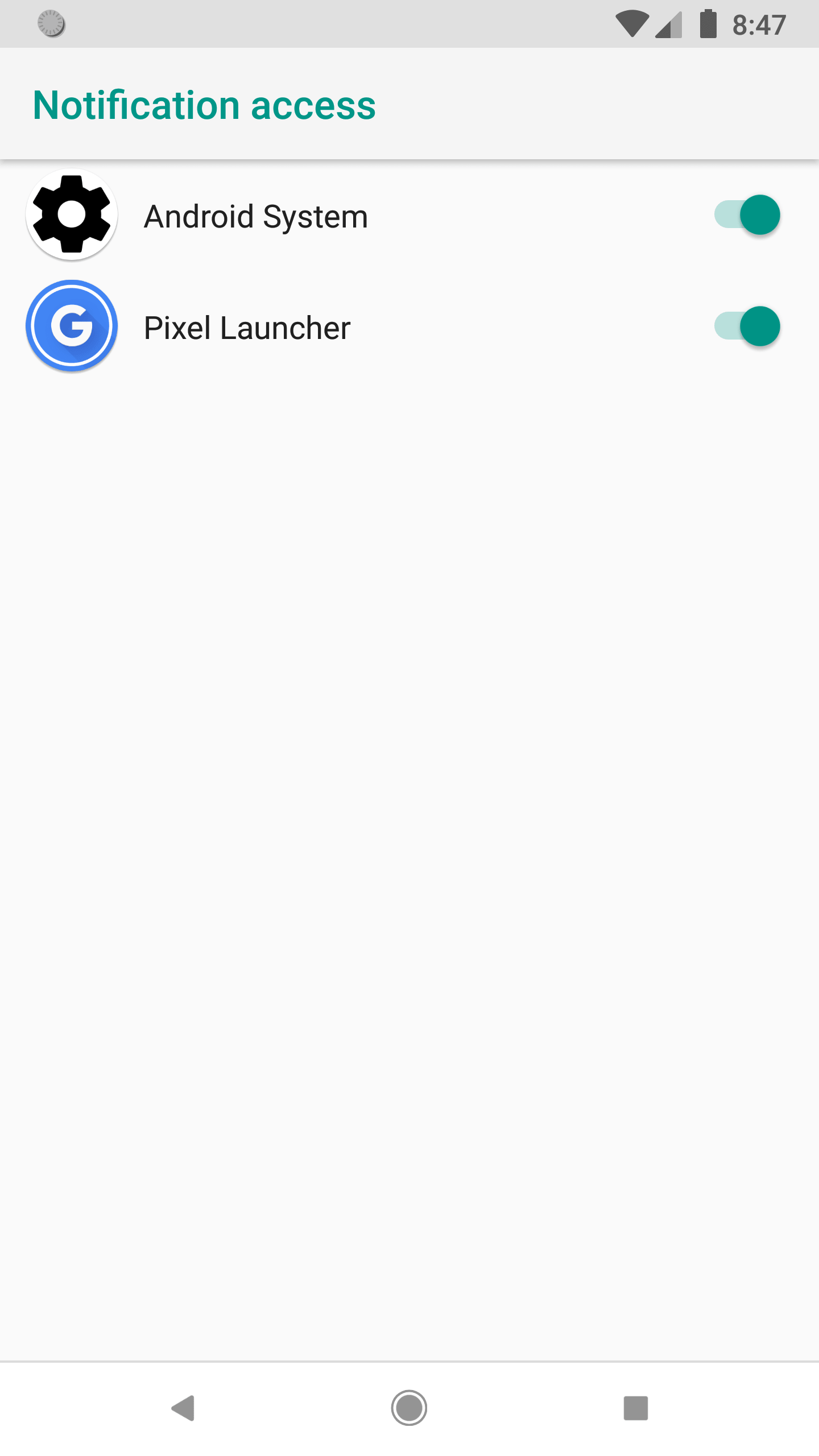Image resolution: width=819 pixels, height=1456 pixels.
Task: Go back using the navigation bar
Action: pos(183,1408)
